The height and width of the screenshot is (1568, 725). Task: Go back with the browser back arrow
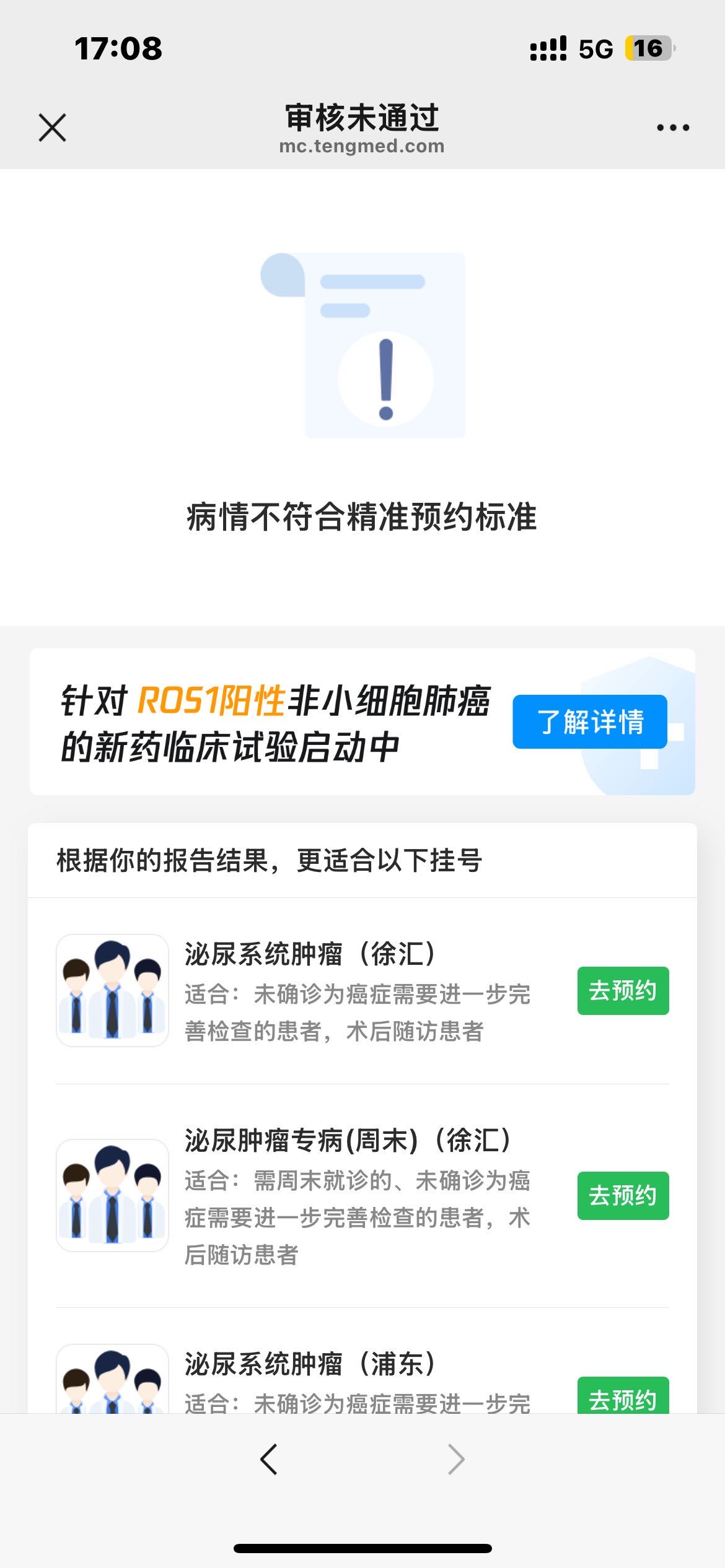(x=269, y=1460)
